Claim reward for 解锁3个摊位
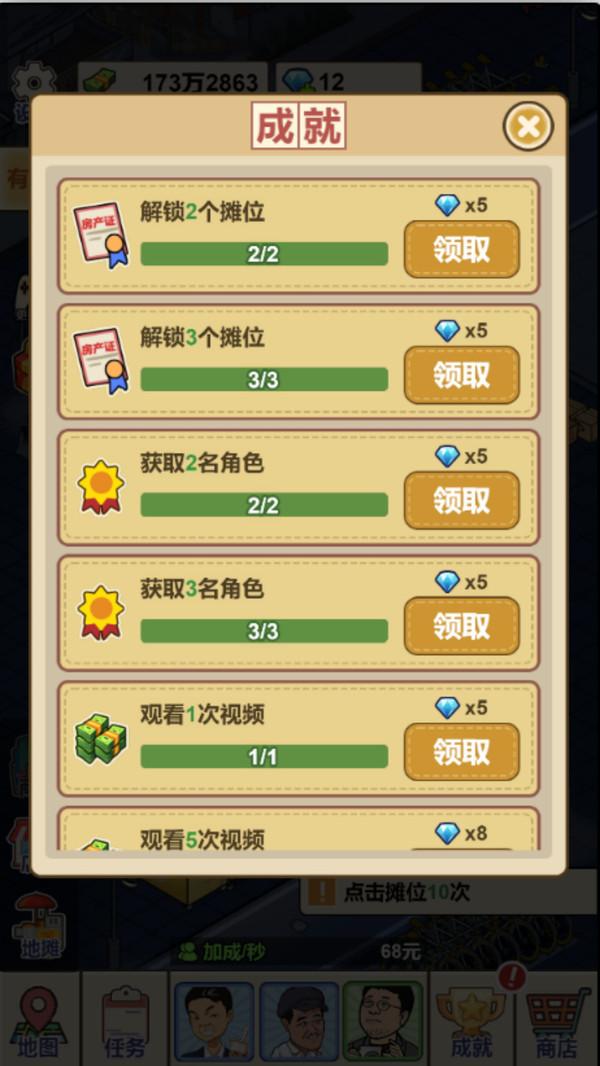 coord(461,375)
